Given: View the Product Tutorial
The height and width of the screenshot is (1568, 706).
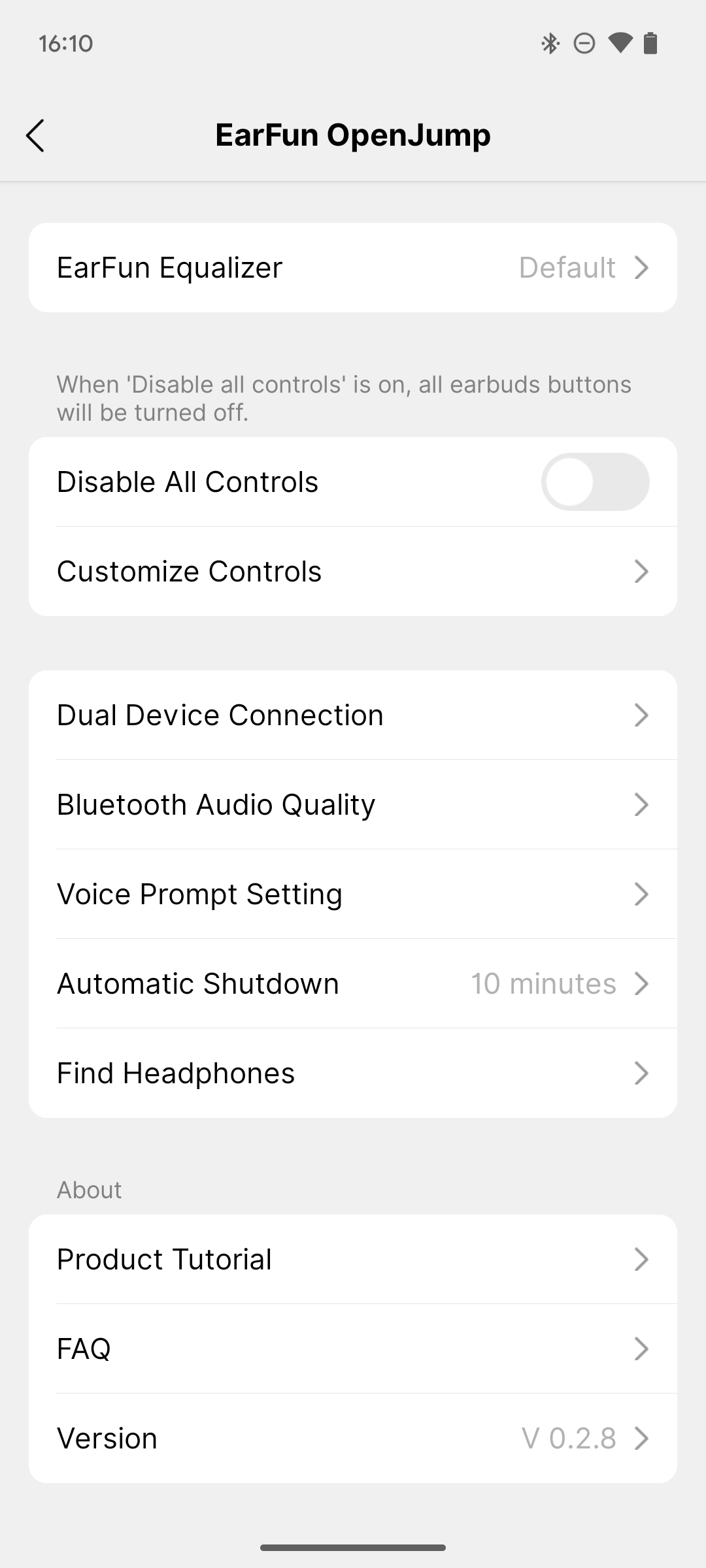Looking at the screenshot, I should pos(353,1260).
